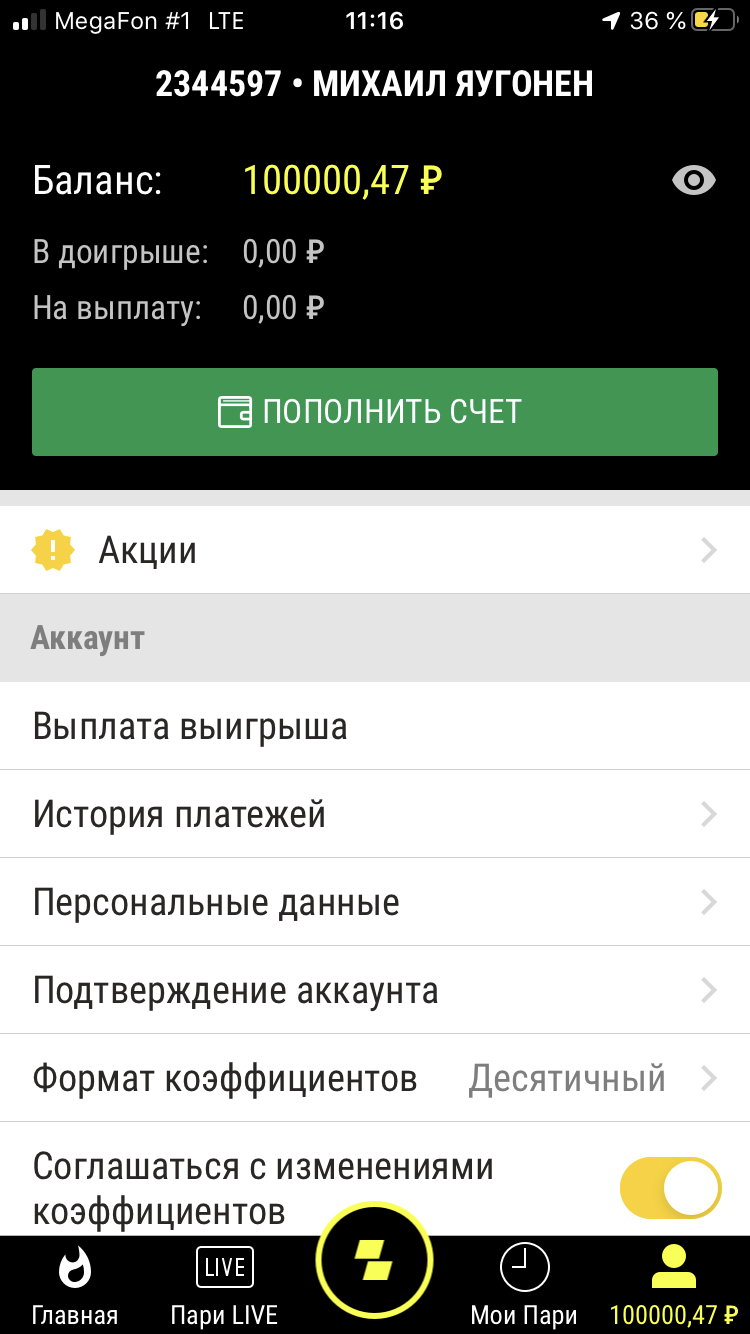Go to Подтверждение аккаунта
The image size is (750, 1334).
[375, 991]
